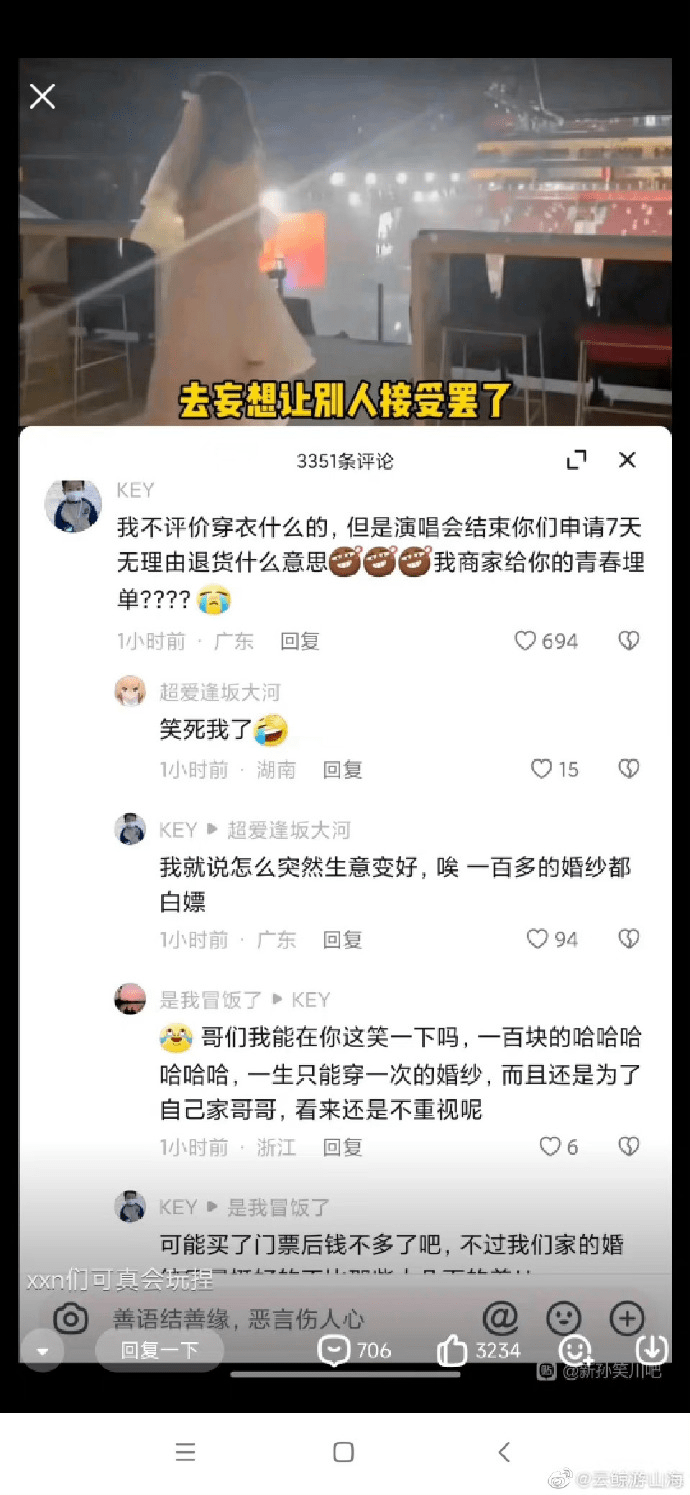This screenshot has height=1495, width=690.
Task: Reply to KEY's top comment via 回复
Action: [299, 641]
